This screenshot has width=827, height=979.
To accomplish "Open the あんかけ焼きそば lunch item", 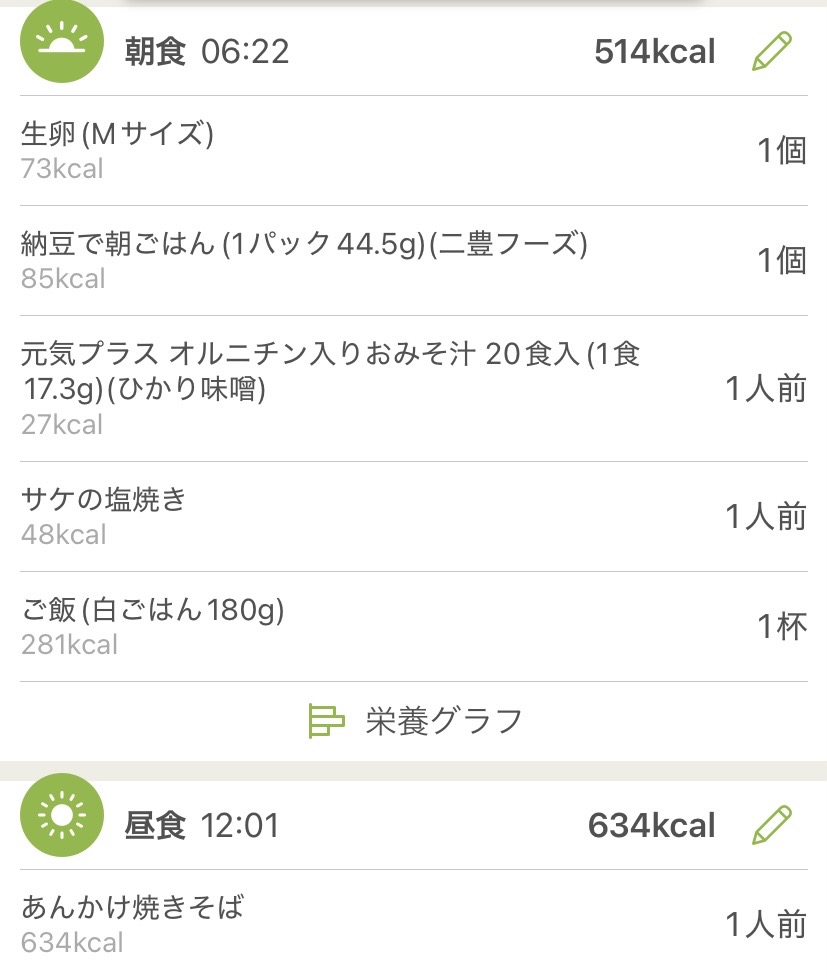I will coord(413,924).
